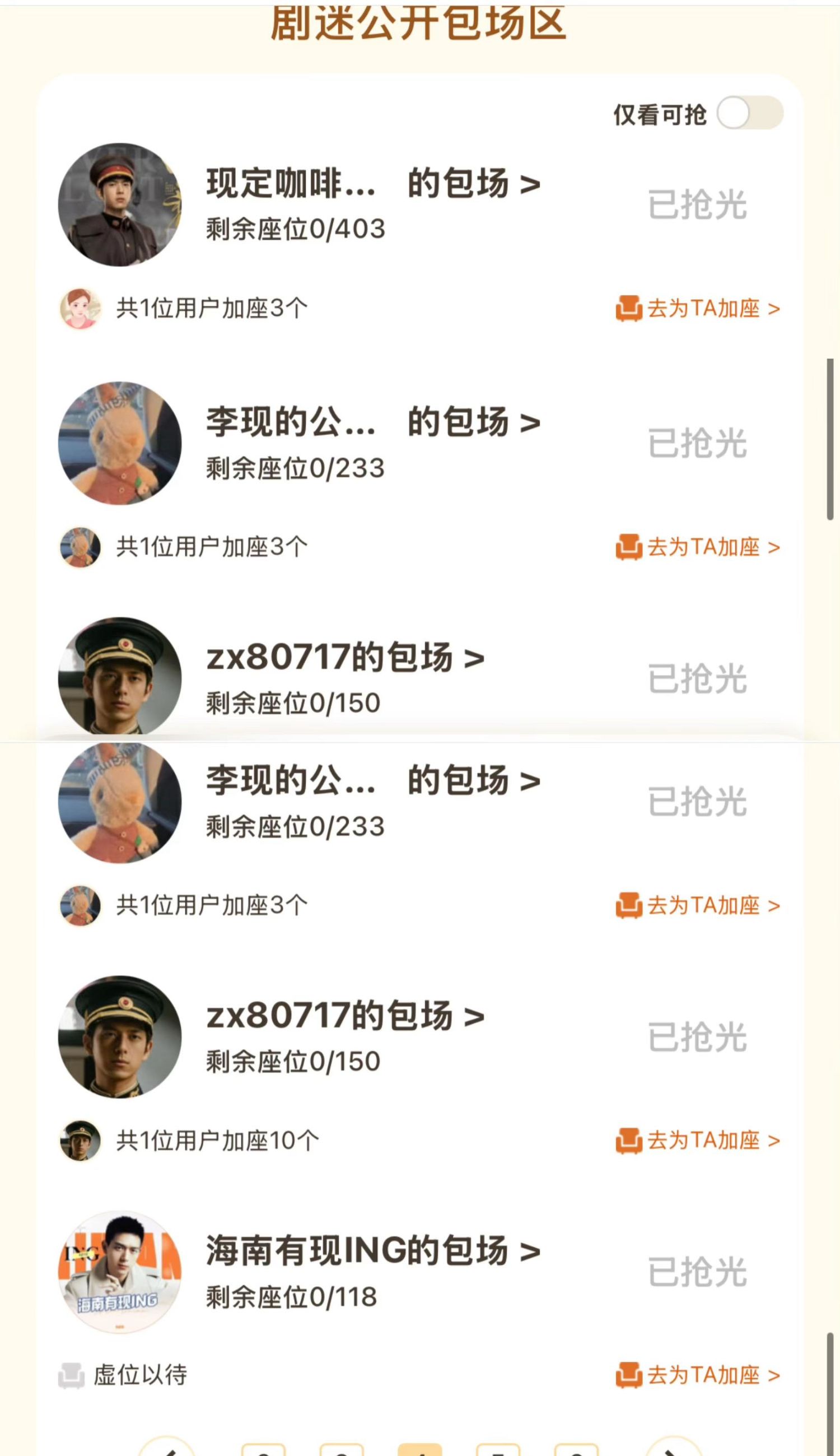This screenshot has width=840, height=1456.
Task: Open 现定咖啡... 的包场 details
Action: [374, 184]
